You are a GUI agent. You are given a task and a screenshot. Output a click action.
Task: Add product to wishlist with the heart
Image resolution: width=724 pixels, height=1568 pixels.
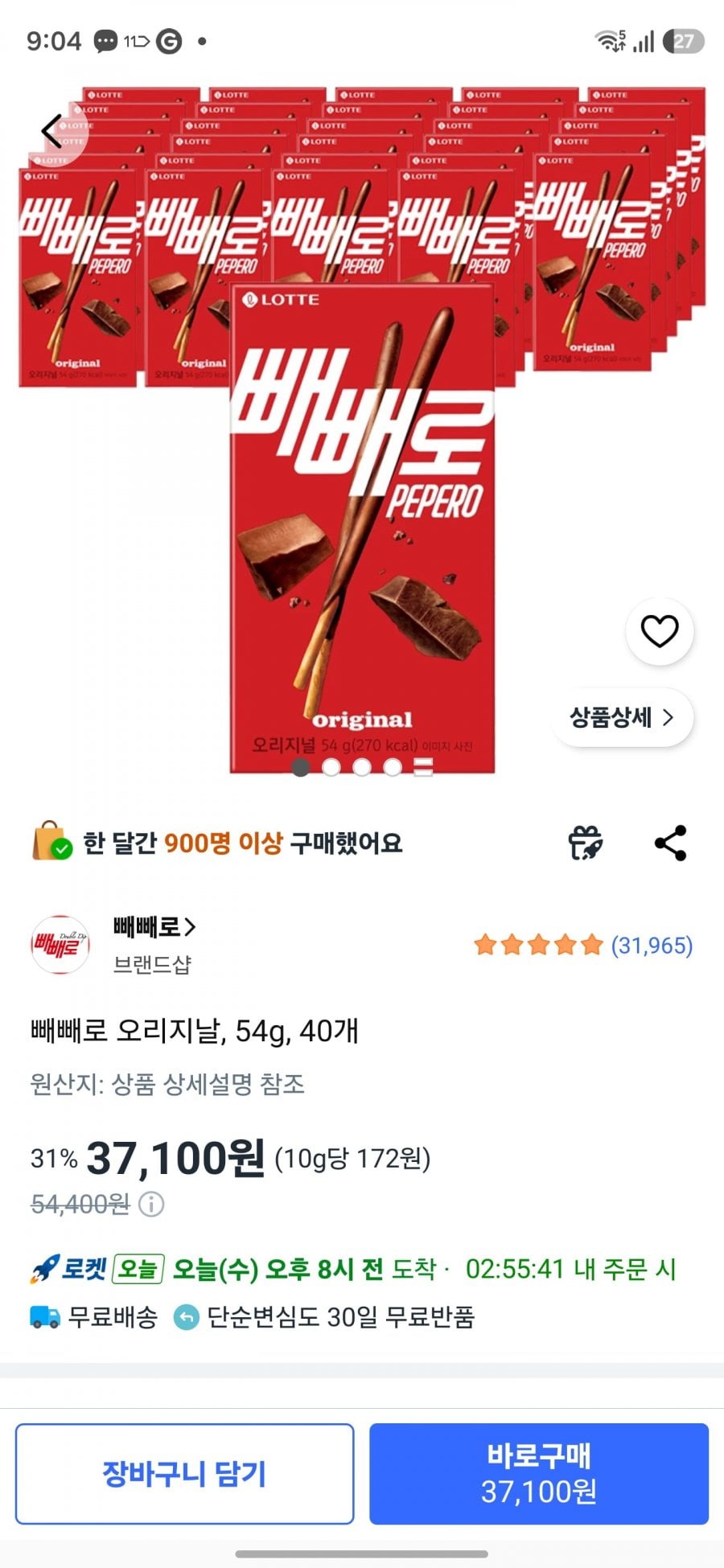point(659,631)
